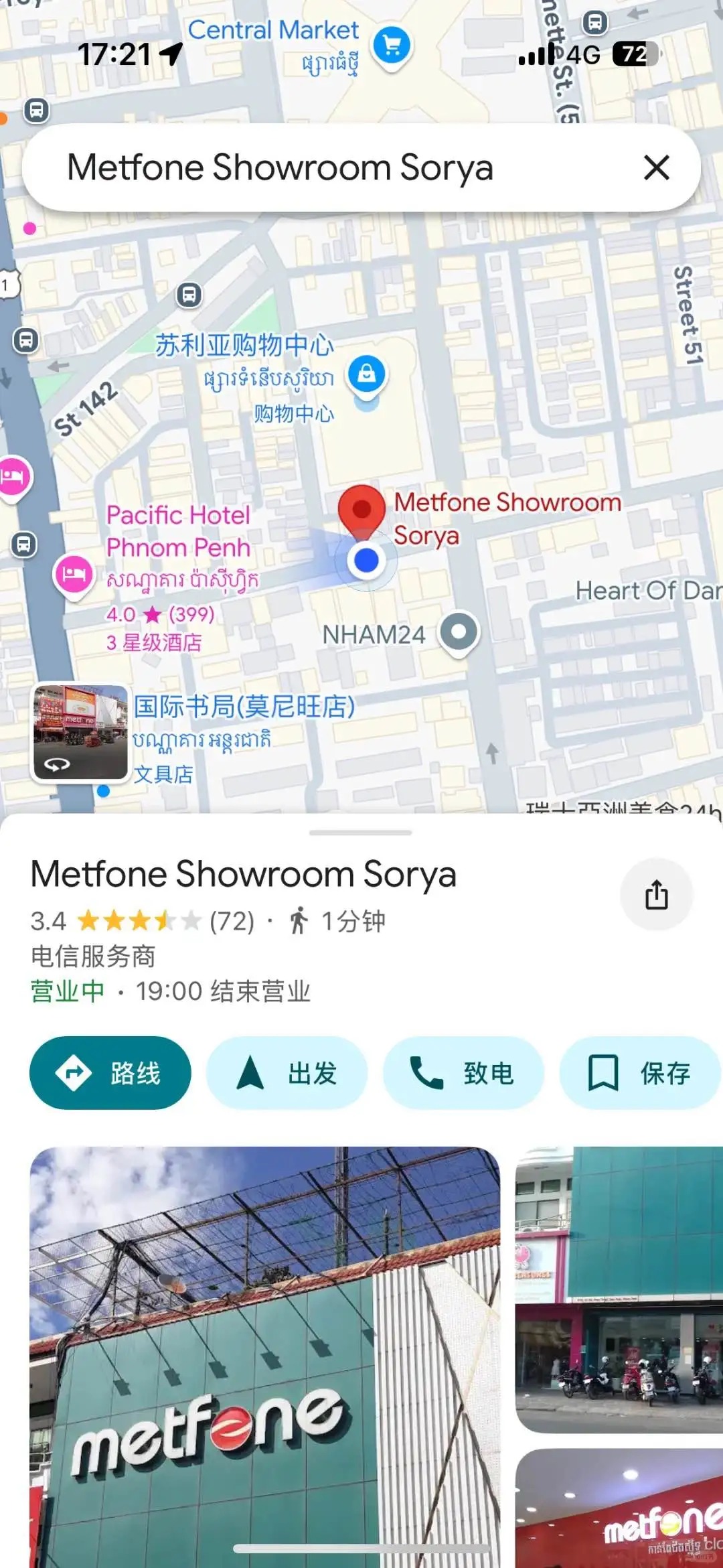Open the street view thumbnail on map
723x1568 pixels.
tap(80, 732)
